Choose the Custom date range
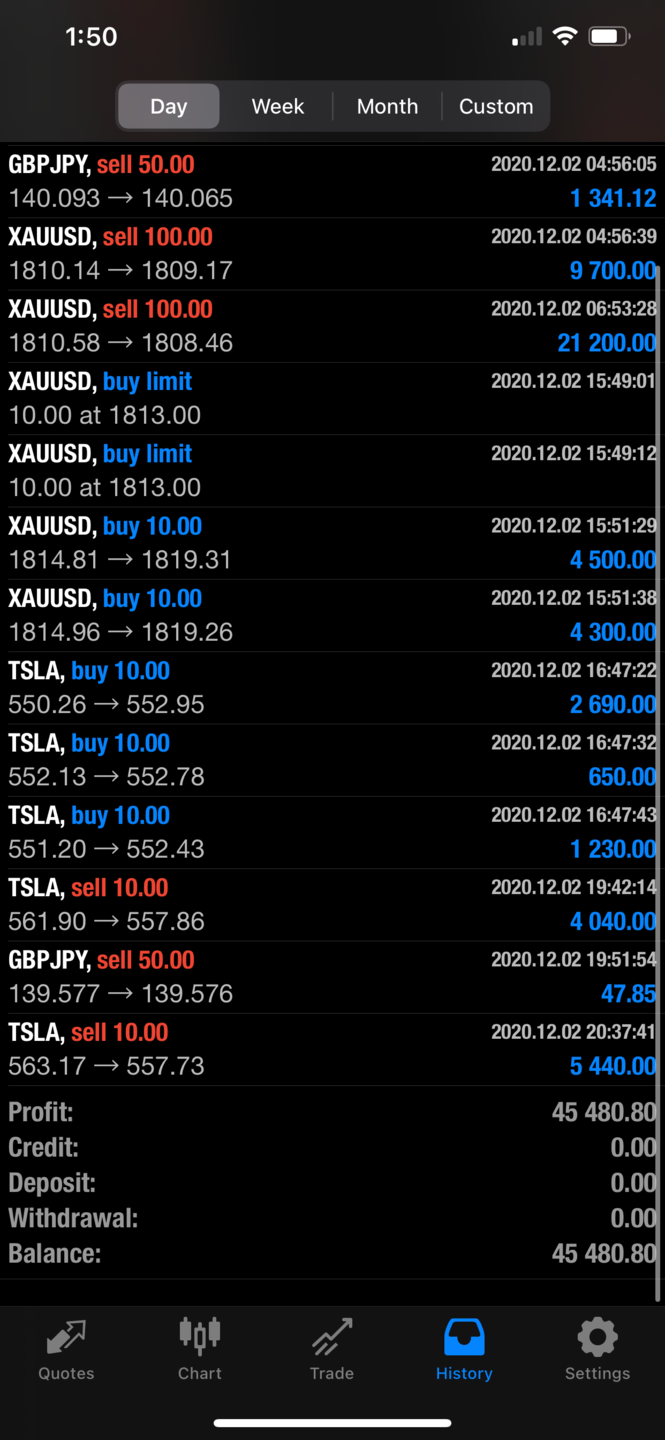The height and width of the screenshot is (1440, 665). tap(496, 107)
